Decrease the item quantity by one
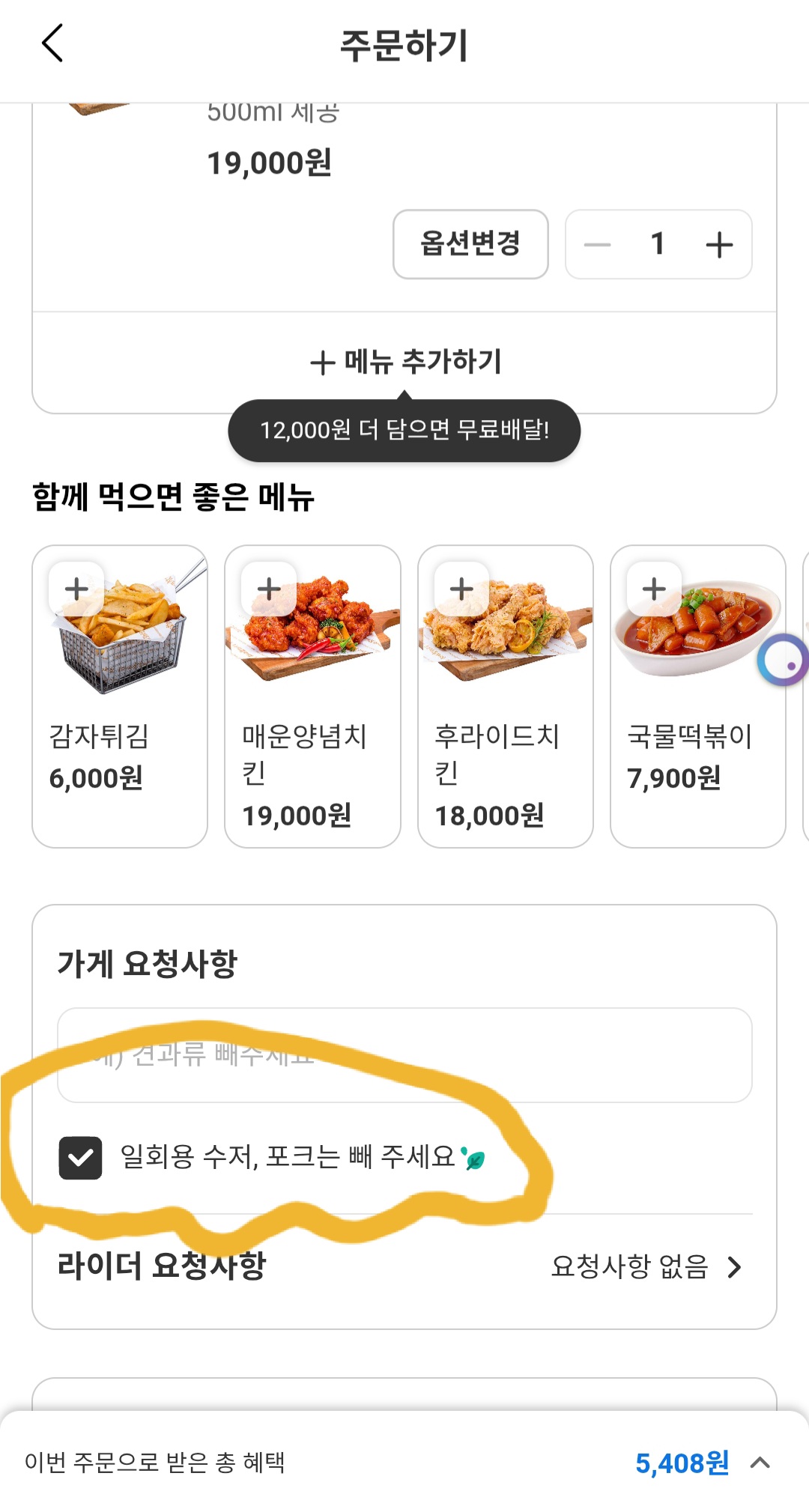Viewport: 809px width, 1512px height. [x=597, y=244]
